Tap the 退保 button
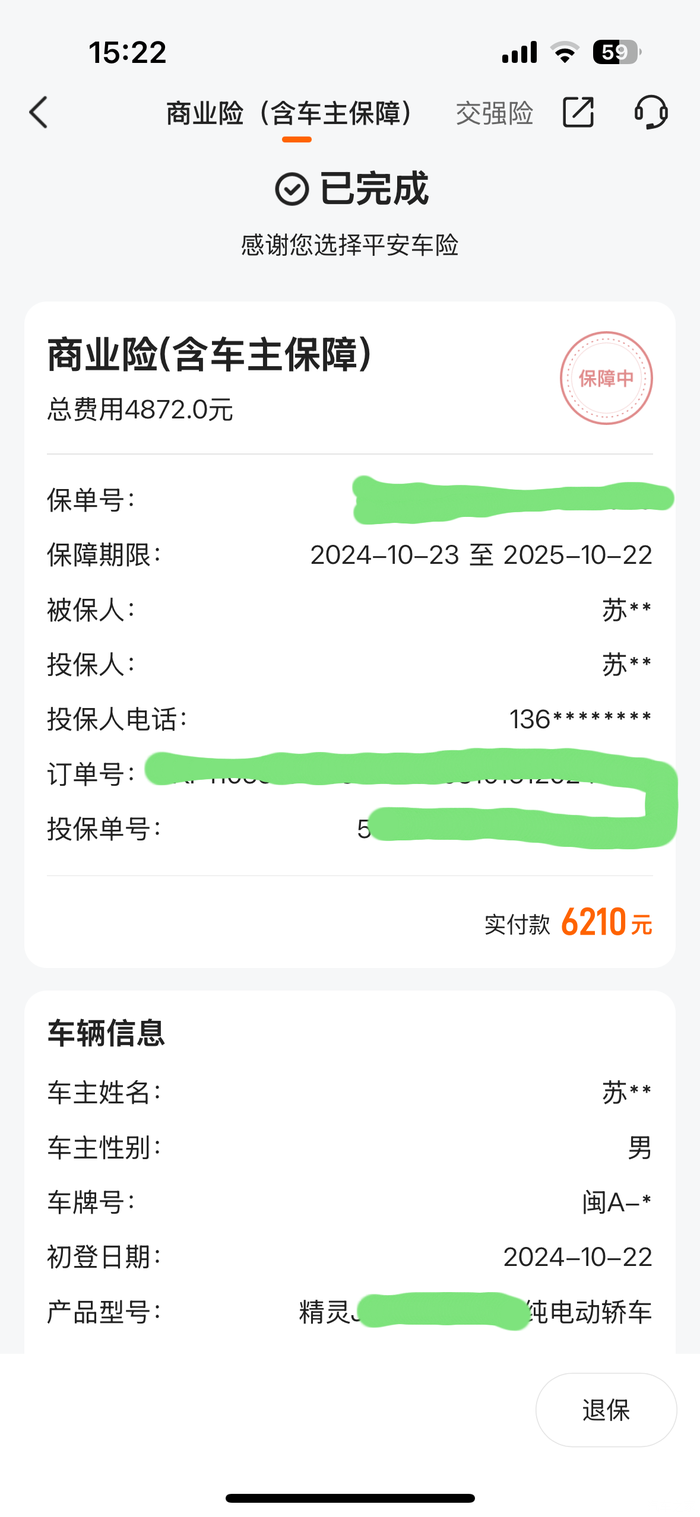The image size is (700, 1517). (606, 1410)
